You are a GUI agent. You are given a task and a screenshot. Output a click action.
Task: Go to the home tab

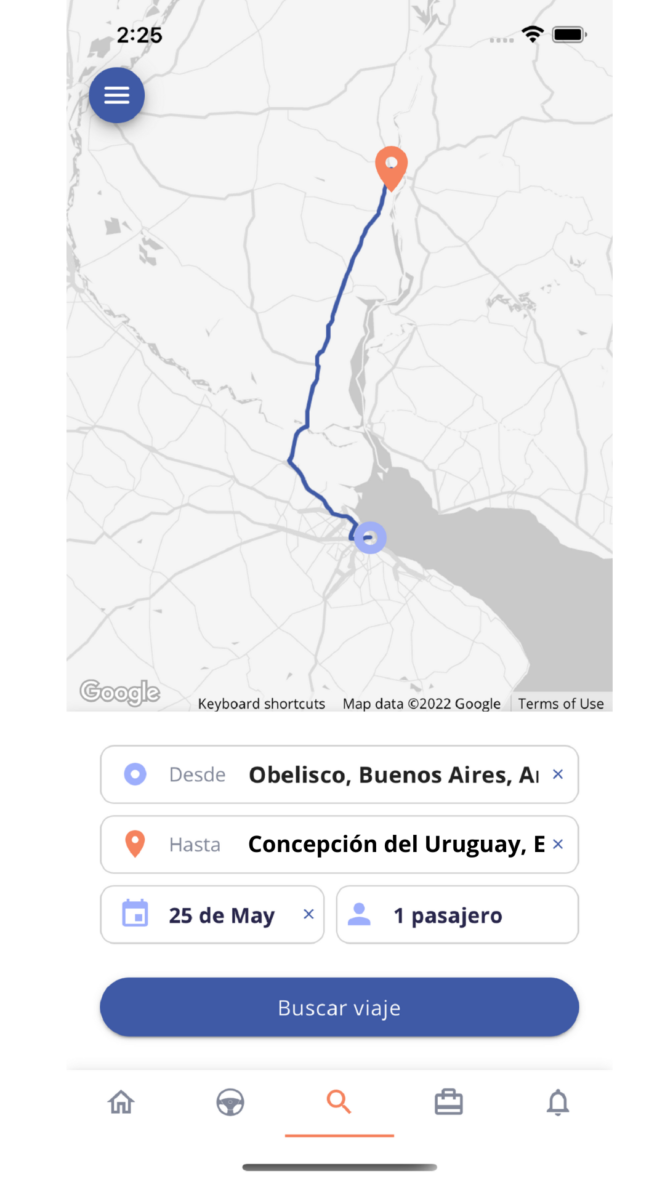[121, 1102]
